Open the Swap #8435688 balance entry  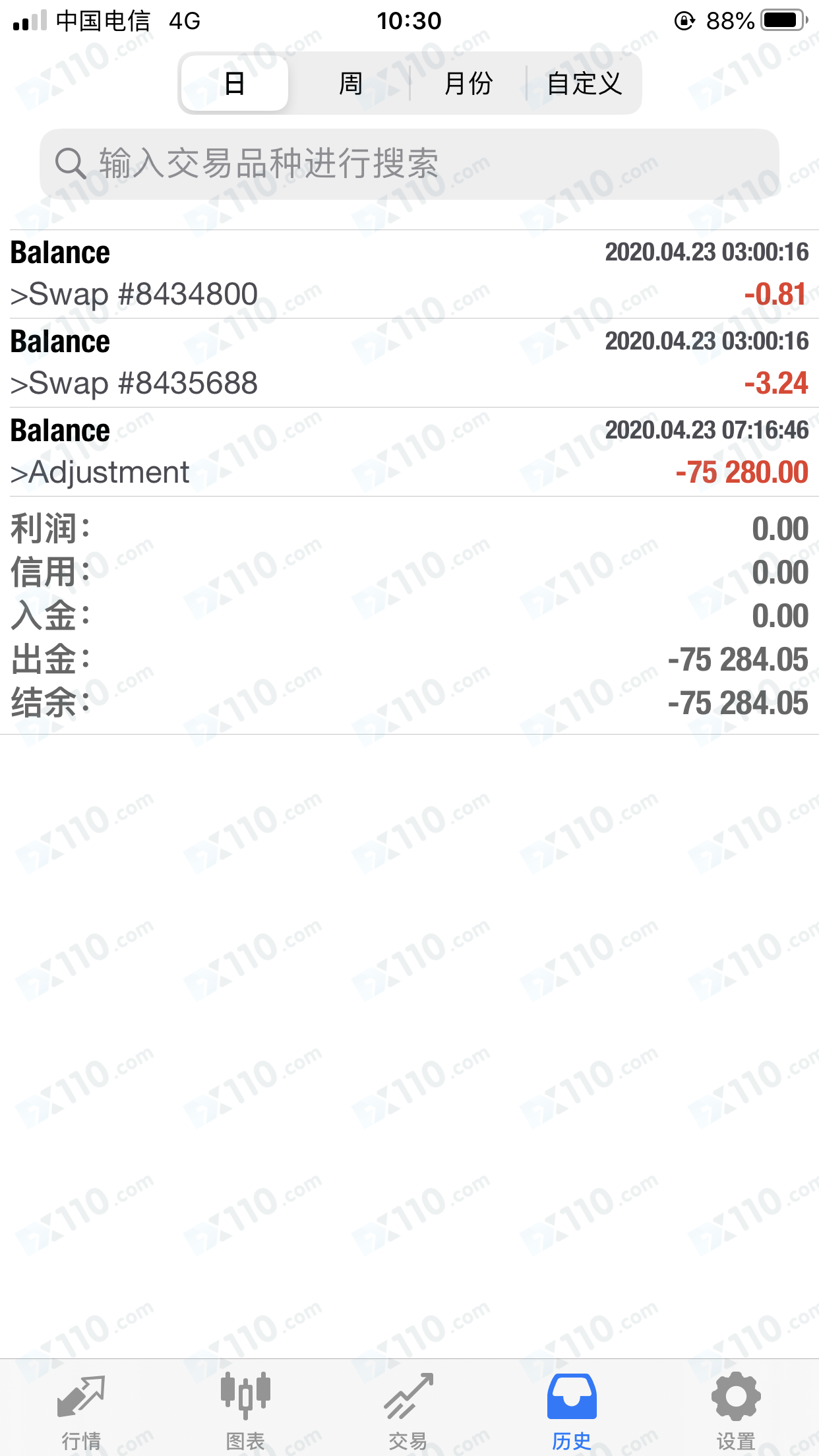(x=409, y=363)
